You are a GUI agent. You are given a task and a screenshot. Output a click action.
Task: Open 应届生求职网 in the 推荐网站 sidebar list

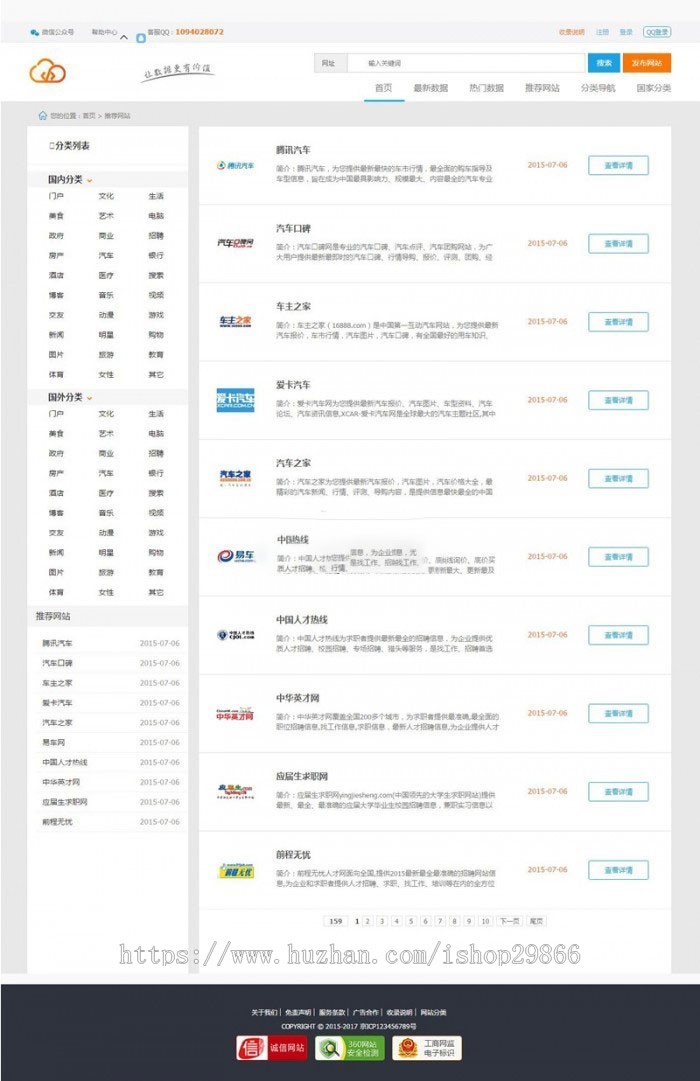[64, 802]
